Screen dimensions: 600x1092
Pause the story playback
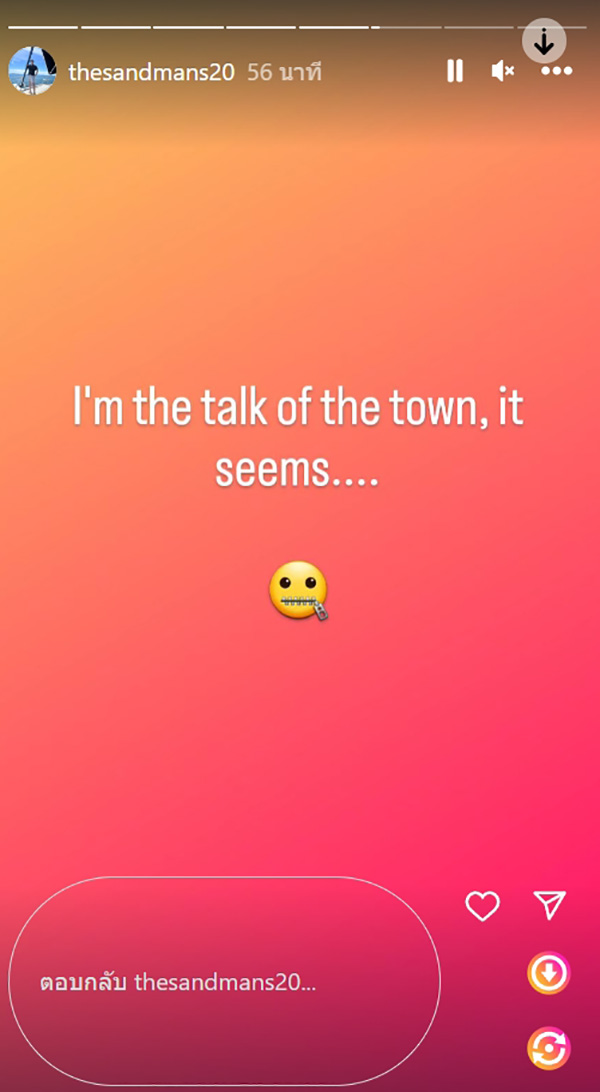(x=455, y=71)
